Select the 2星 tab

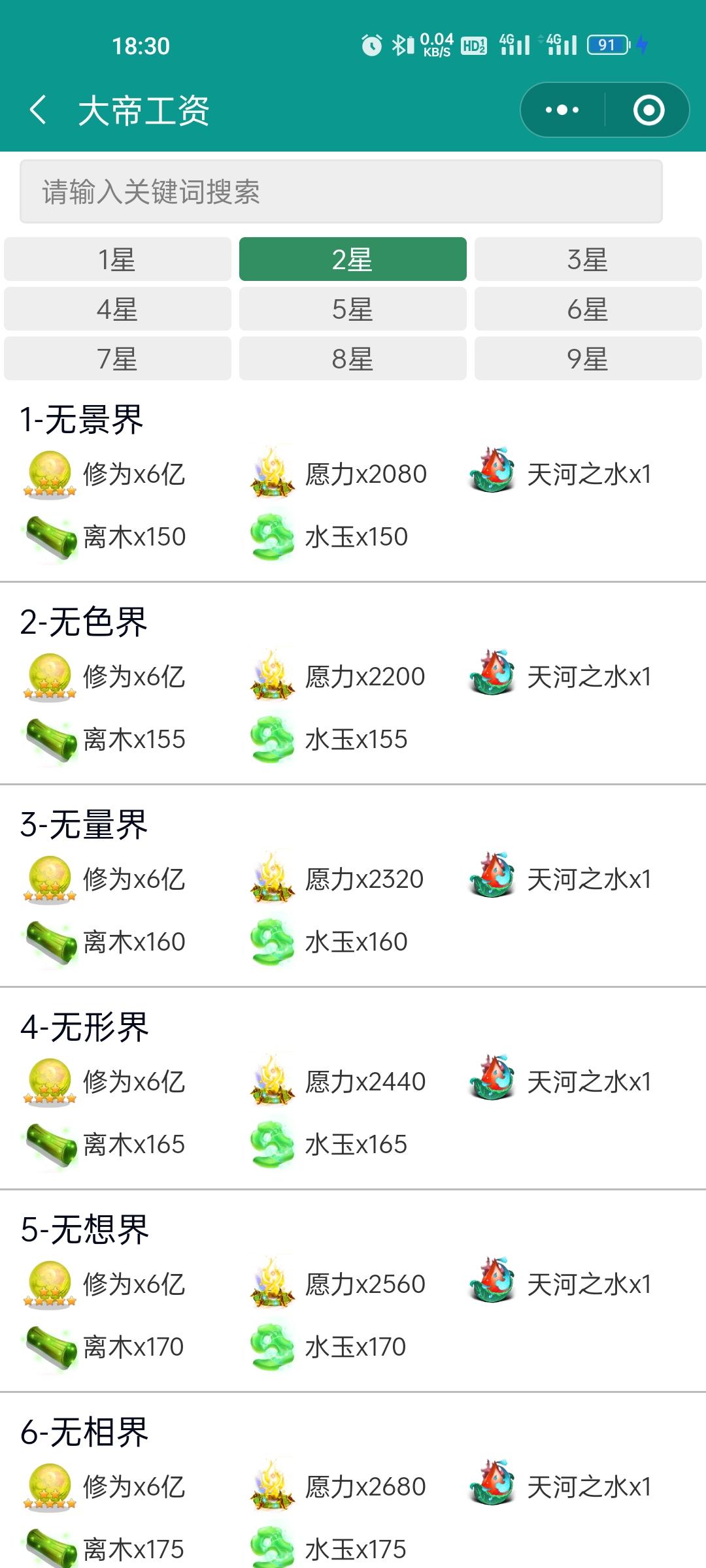pyautogui.click(x=353, y=259)
